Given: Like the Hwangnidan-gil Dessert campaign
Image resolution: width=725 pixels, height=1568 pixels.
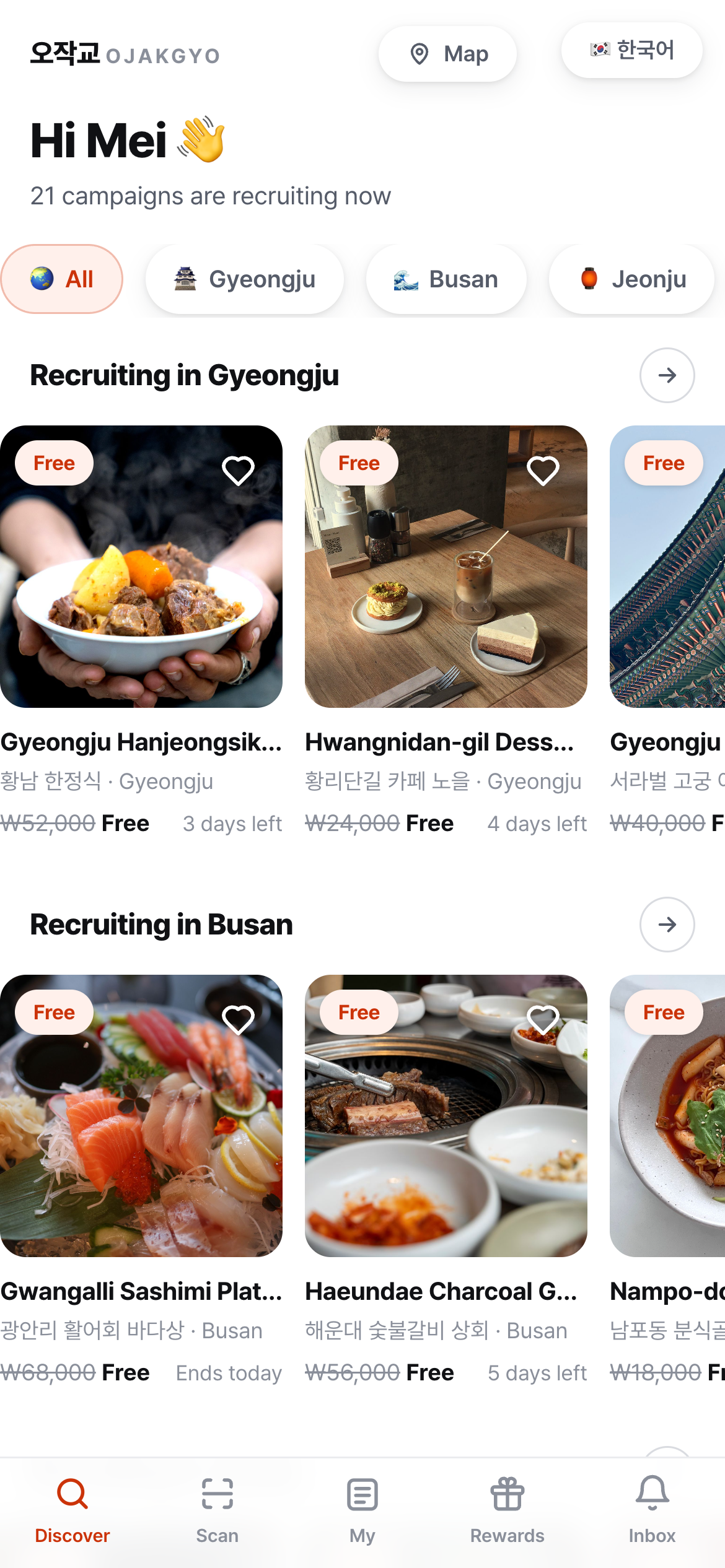Looking at the screenshot, I should coord(543,471).
